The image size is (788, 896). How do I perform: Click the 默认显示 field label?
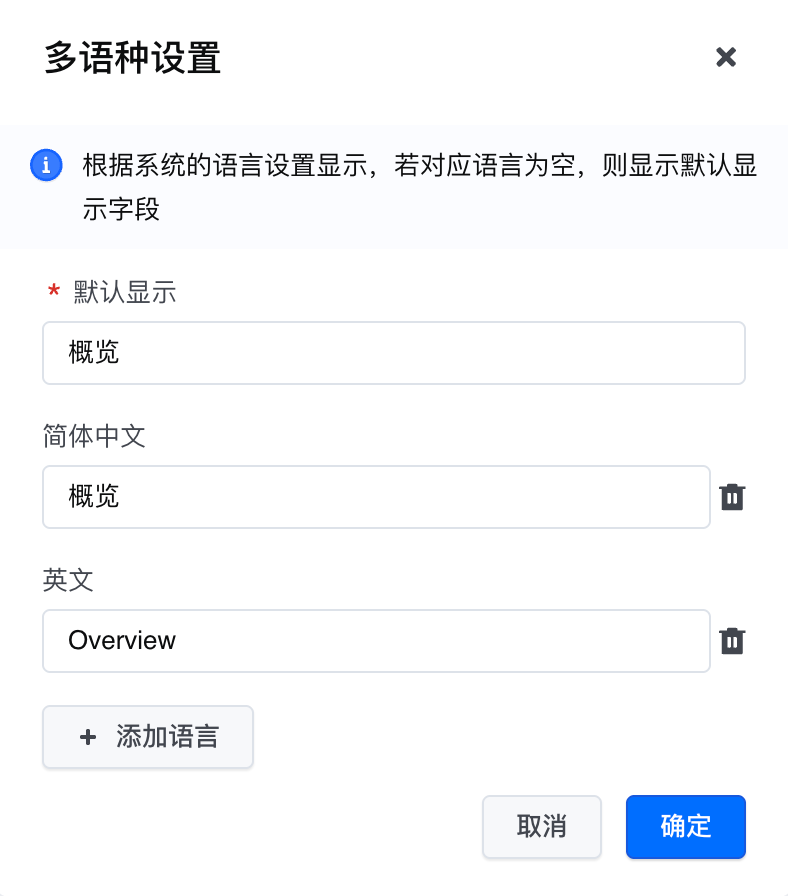tap(122, 293)
